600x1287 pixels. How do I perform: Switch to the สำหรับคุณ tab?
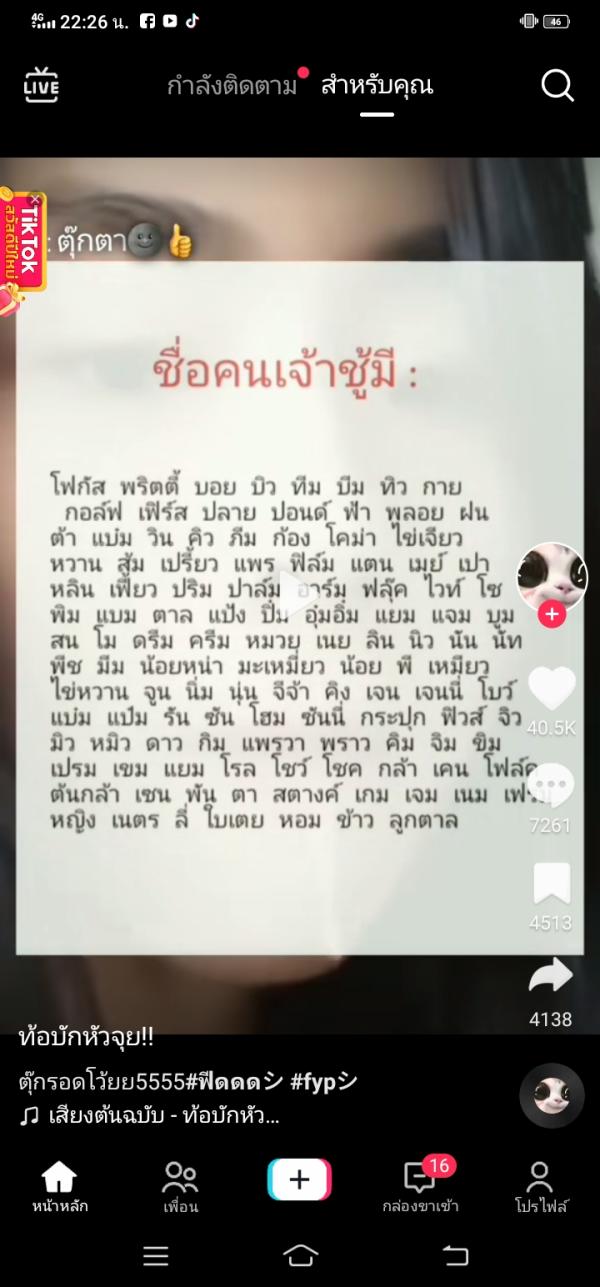tap(377, 86)
